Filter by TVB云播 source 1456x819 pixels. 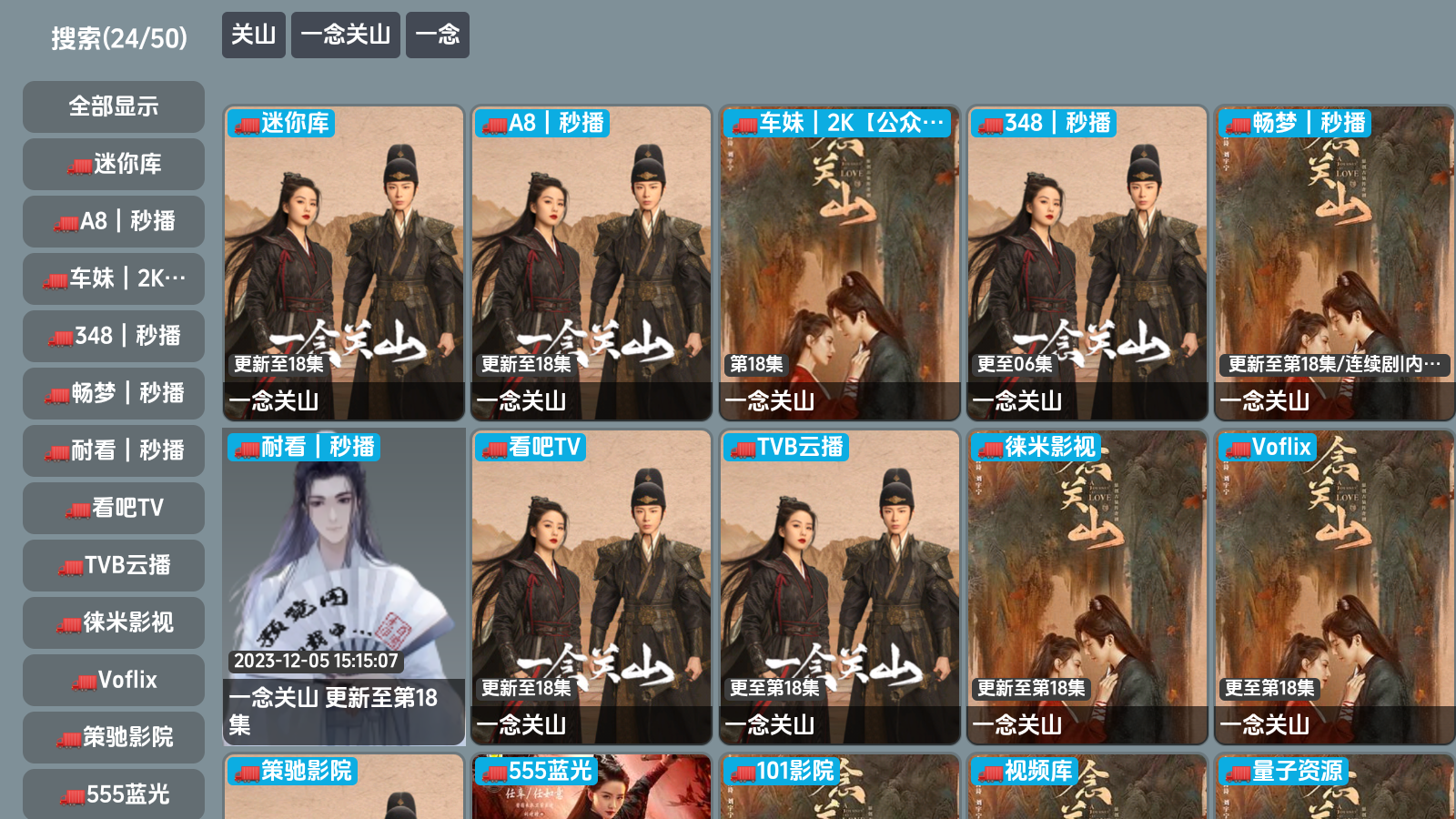(x=114, y=565)
